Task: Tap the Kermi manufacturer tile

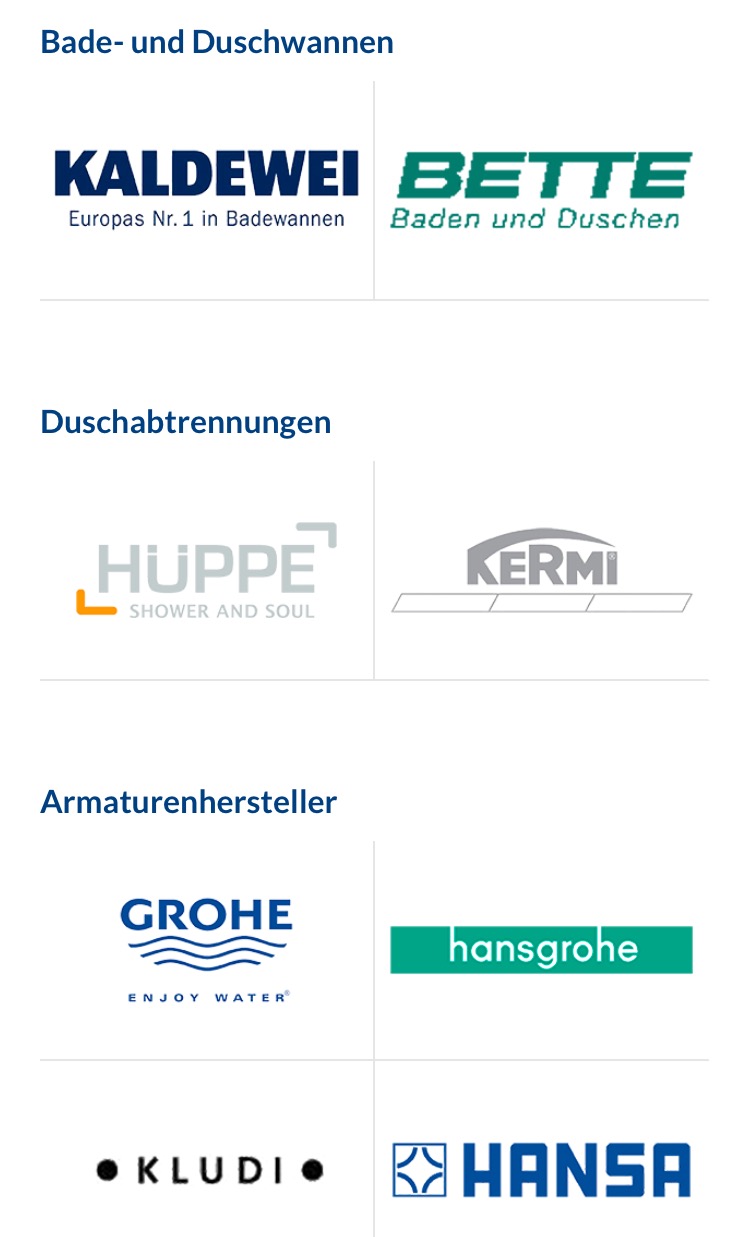Action: click(541, 570)
